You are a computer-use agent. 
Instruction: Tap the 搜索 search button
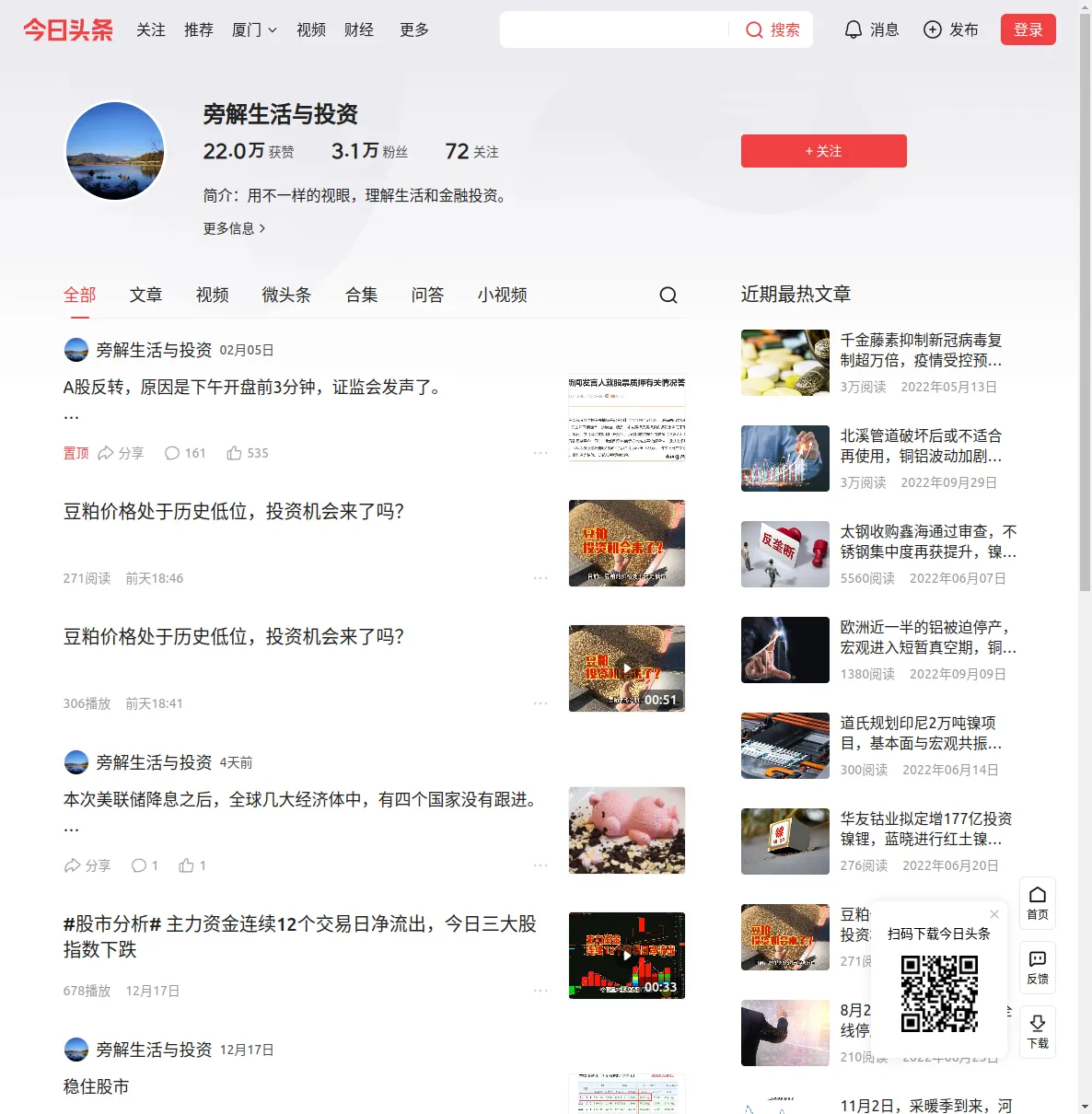click(773, 29)
